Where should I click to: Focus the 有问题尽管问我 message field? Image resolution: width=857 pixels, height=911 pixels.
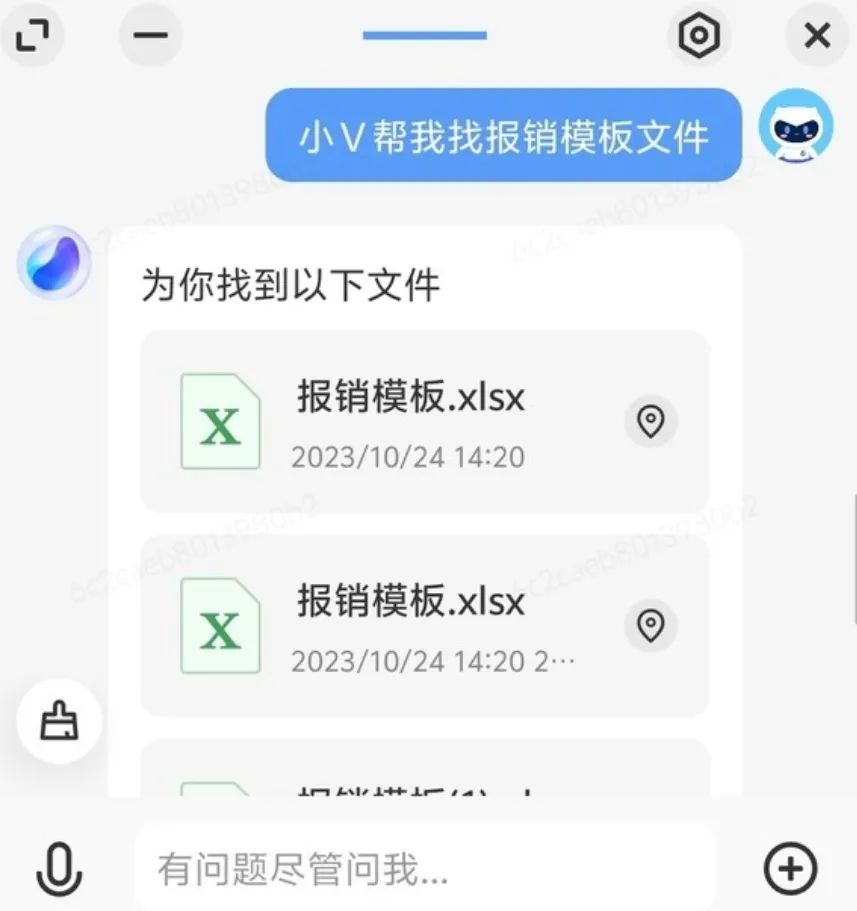pos(425,868)
